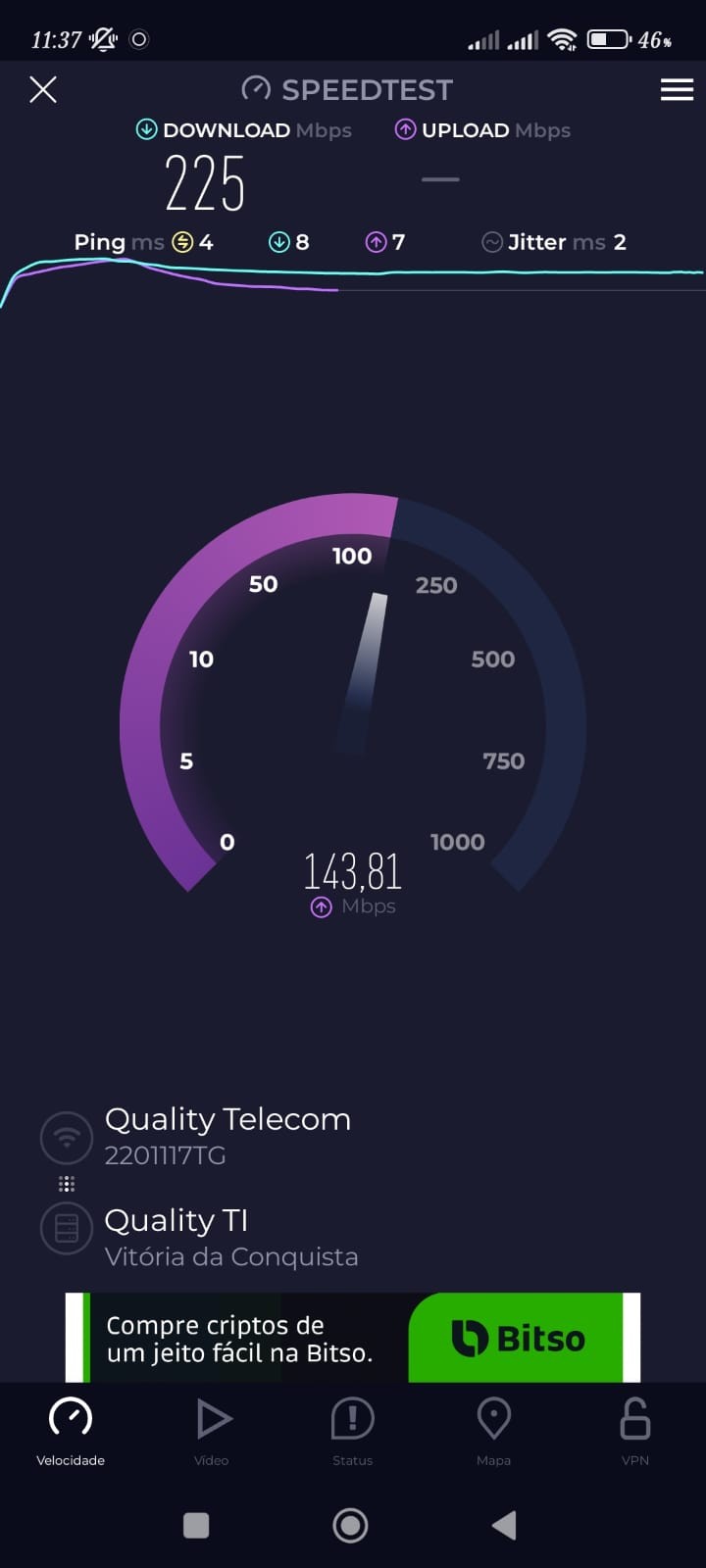The image size is (706, 1568).
Task: Close the running speed test
Action: [x=43, y=90]
